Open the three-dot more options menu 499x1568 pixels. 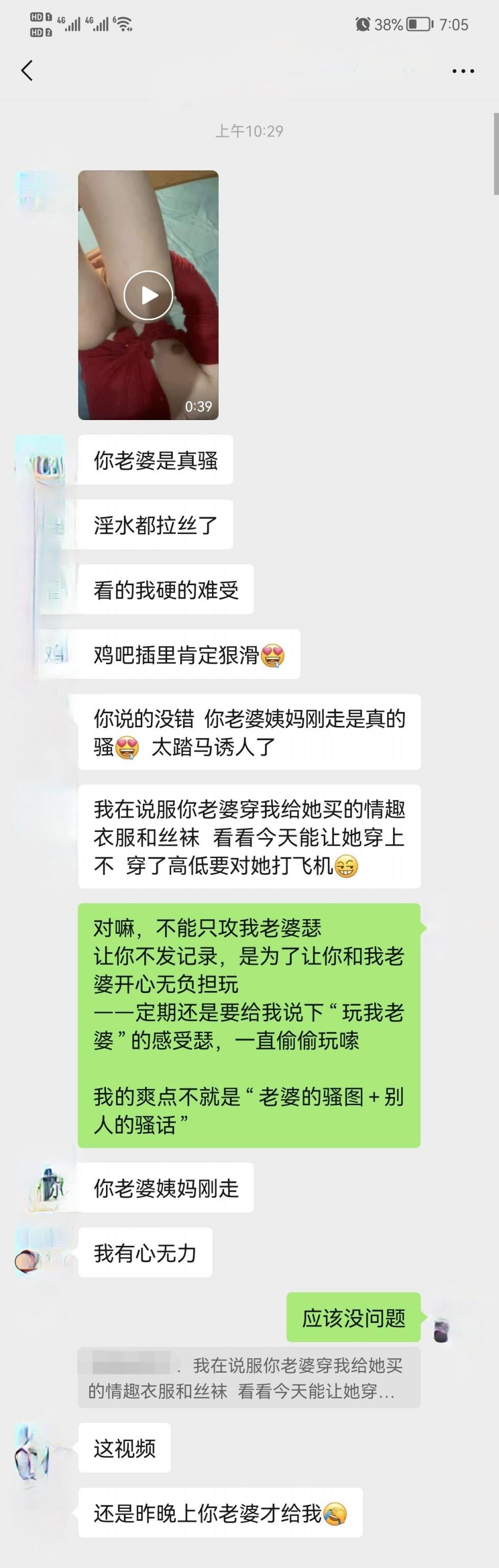[463, 71]
